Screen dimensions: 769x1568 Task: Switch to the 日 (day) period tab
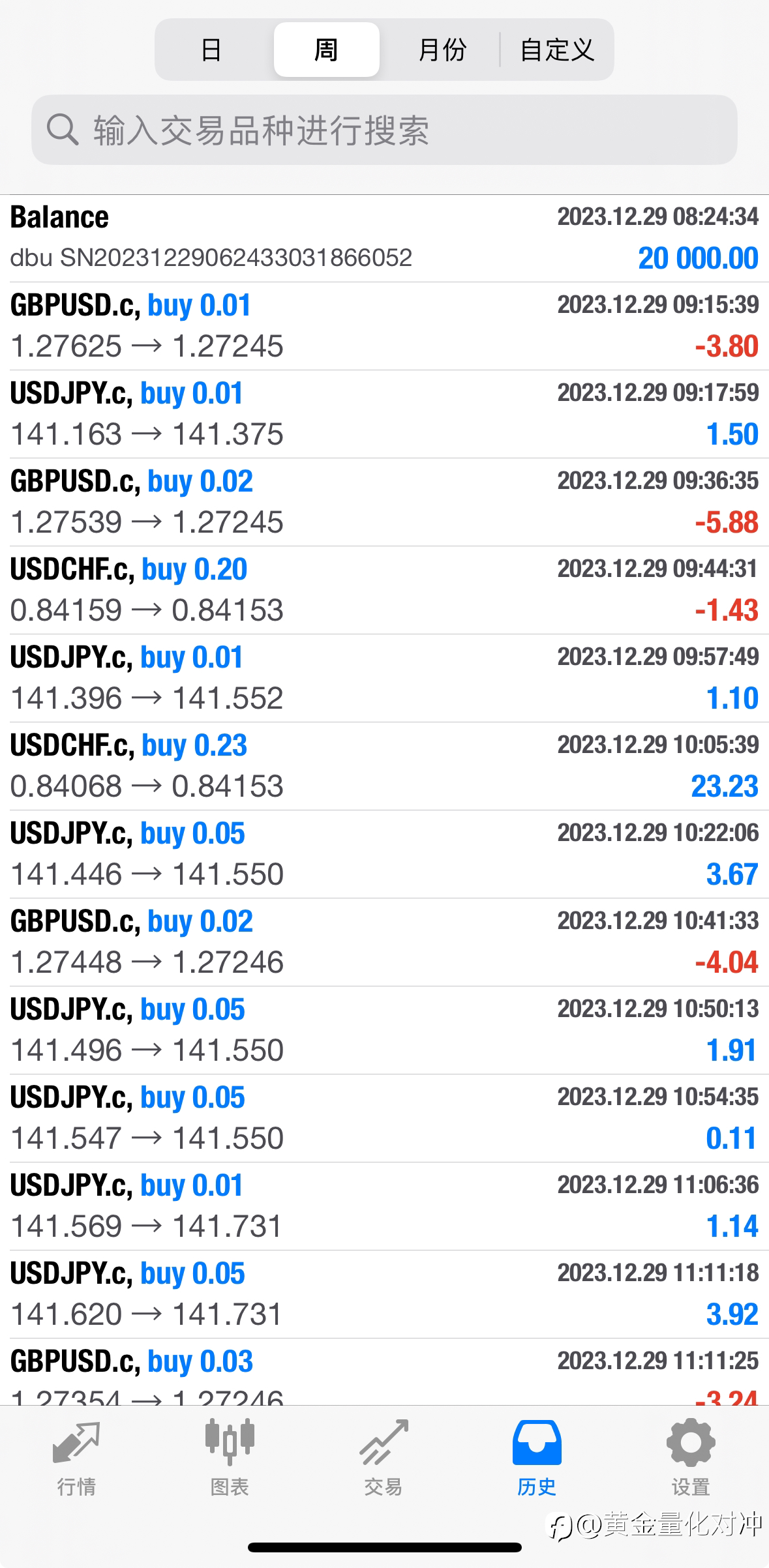[x=211, y=50]
